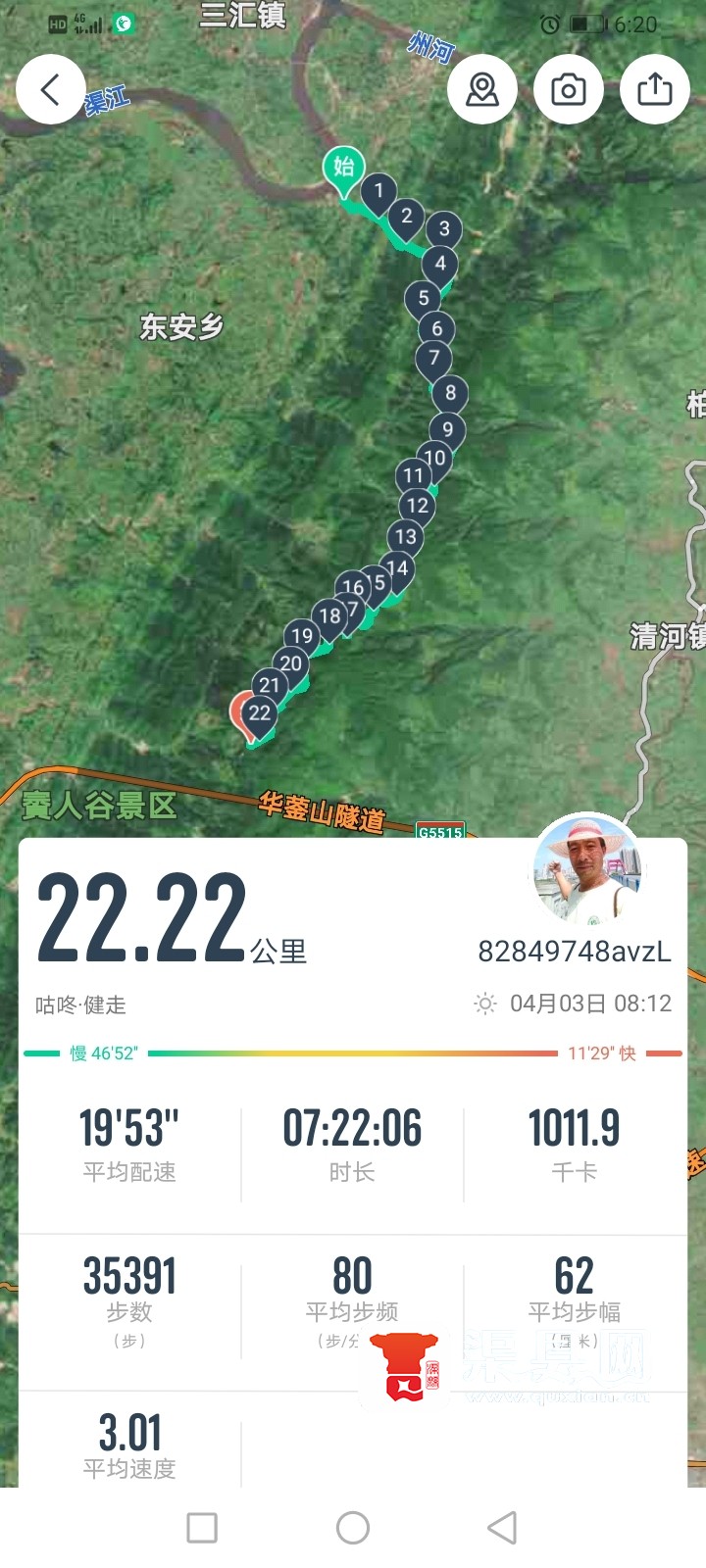Share this 22.22 km workout record

tap(654, 90)
